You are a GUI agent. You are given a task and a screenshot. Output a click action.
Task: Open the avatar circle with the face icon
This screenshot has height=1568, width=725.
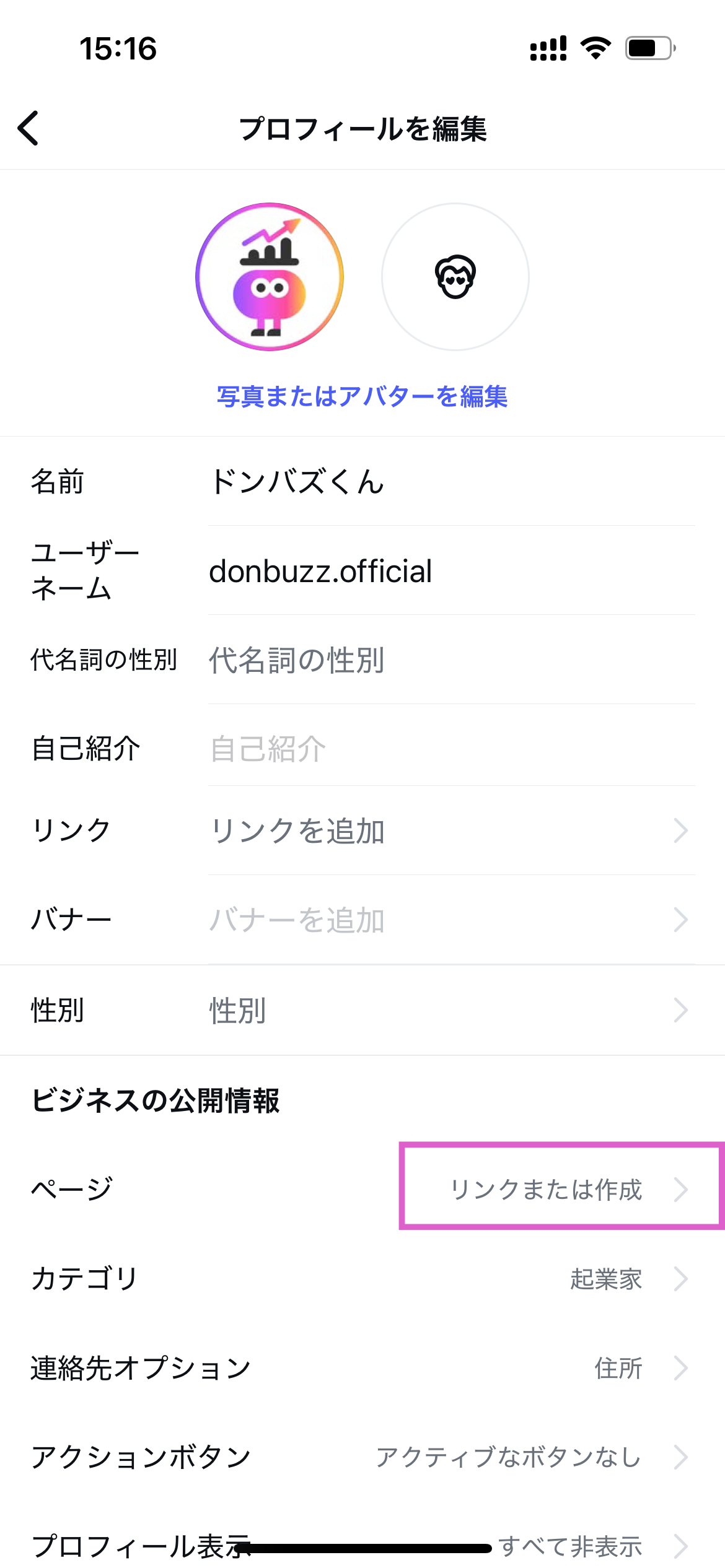[455, 277]
